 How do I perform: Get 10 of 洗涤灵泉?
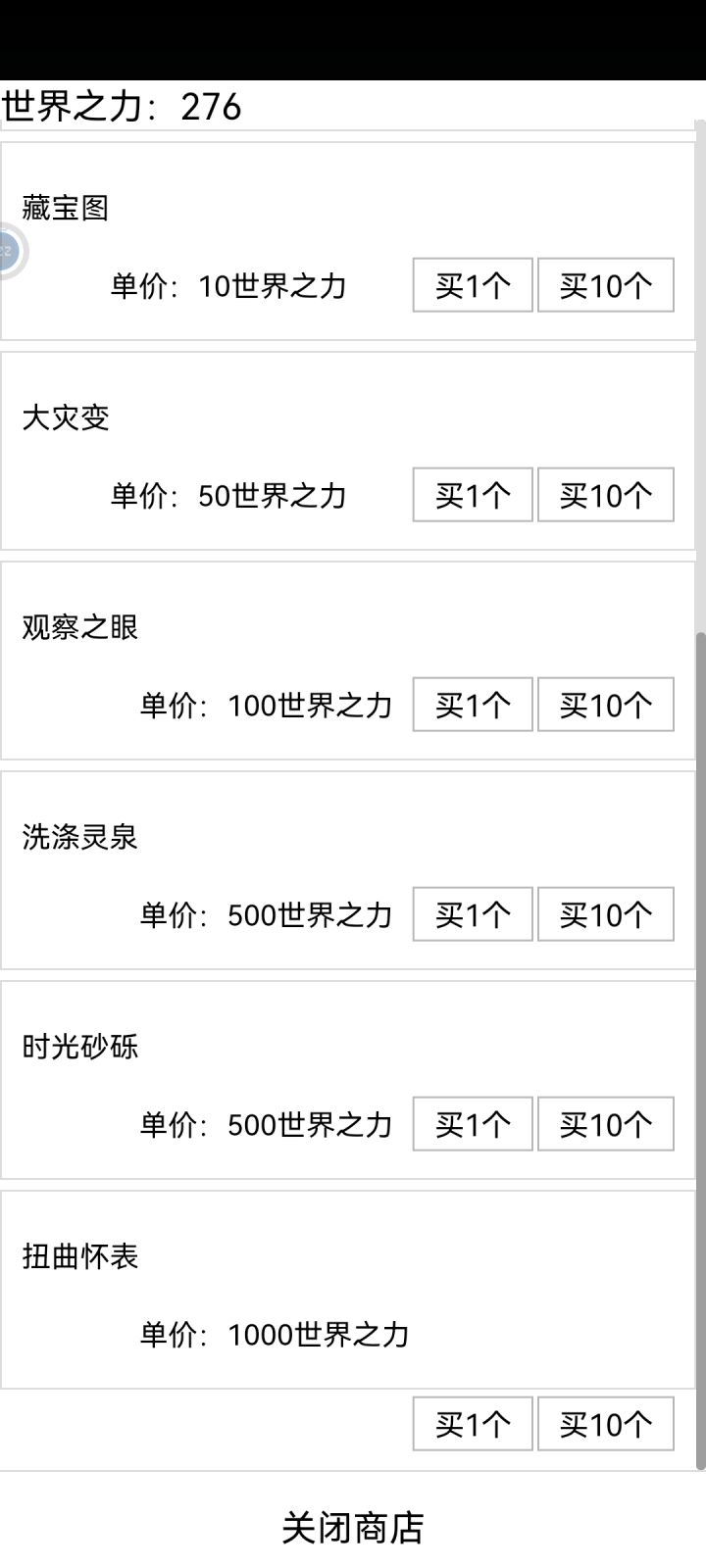605,914
